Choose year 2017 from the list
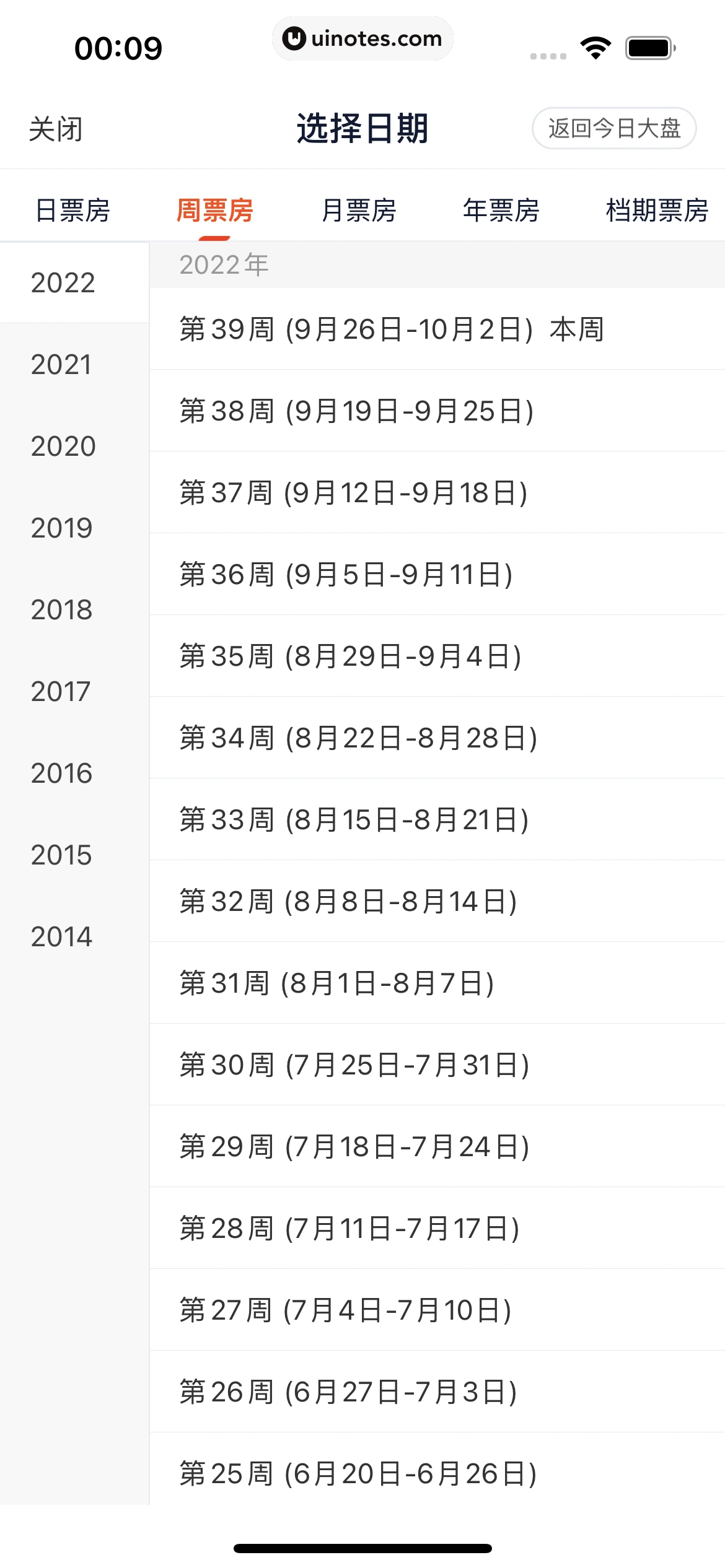The width and height of the screenshot is (725, 1568). click(x=61, y=692)
